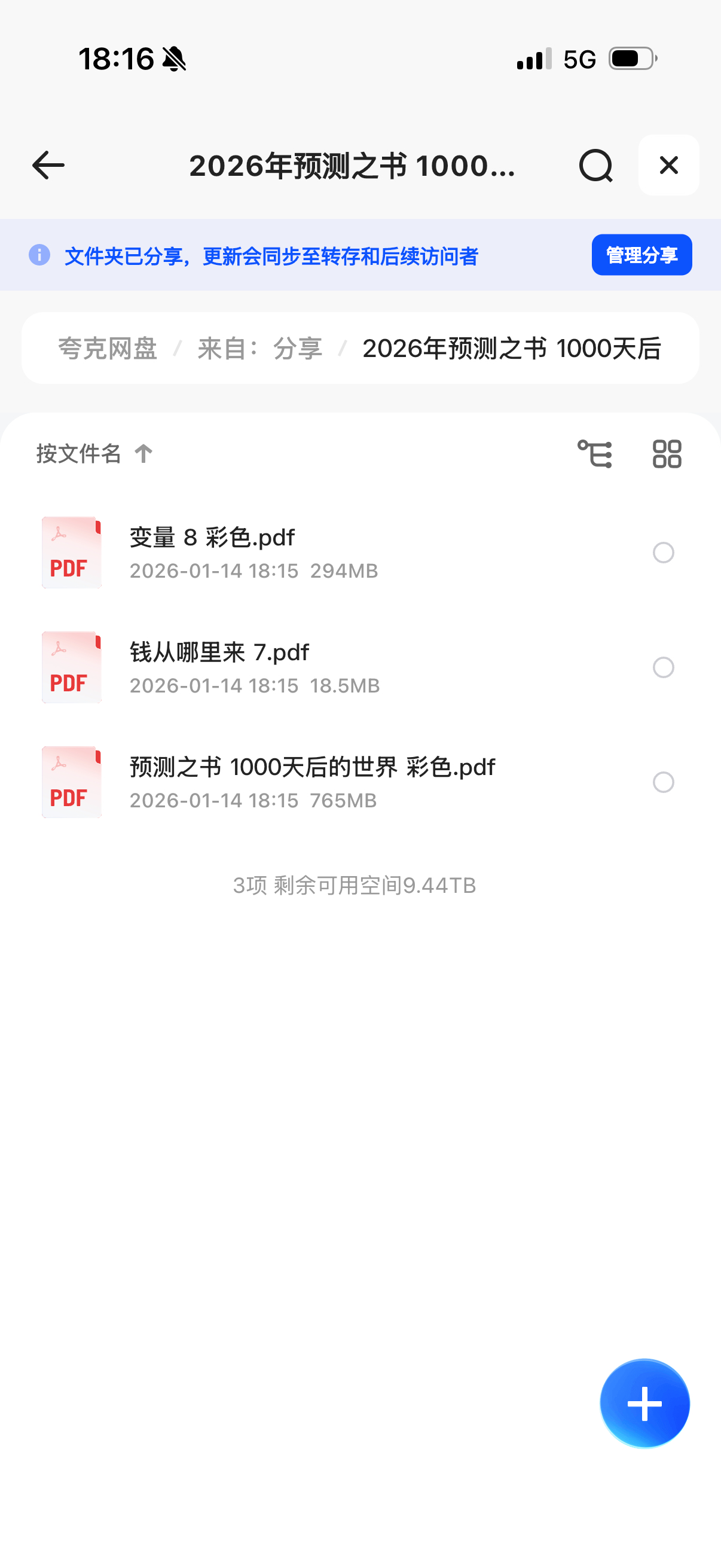Open 预测之书 1000天后的世界 彩色.pdf
The width and height of the screenshot is (721, 1568).
click(312, 768)
